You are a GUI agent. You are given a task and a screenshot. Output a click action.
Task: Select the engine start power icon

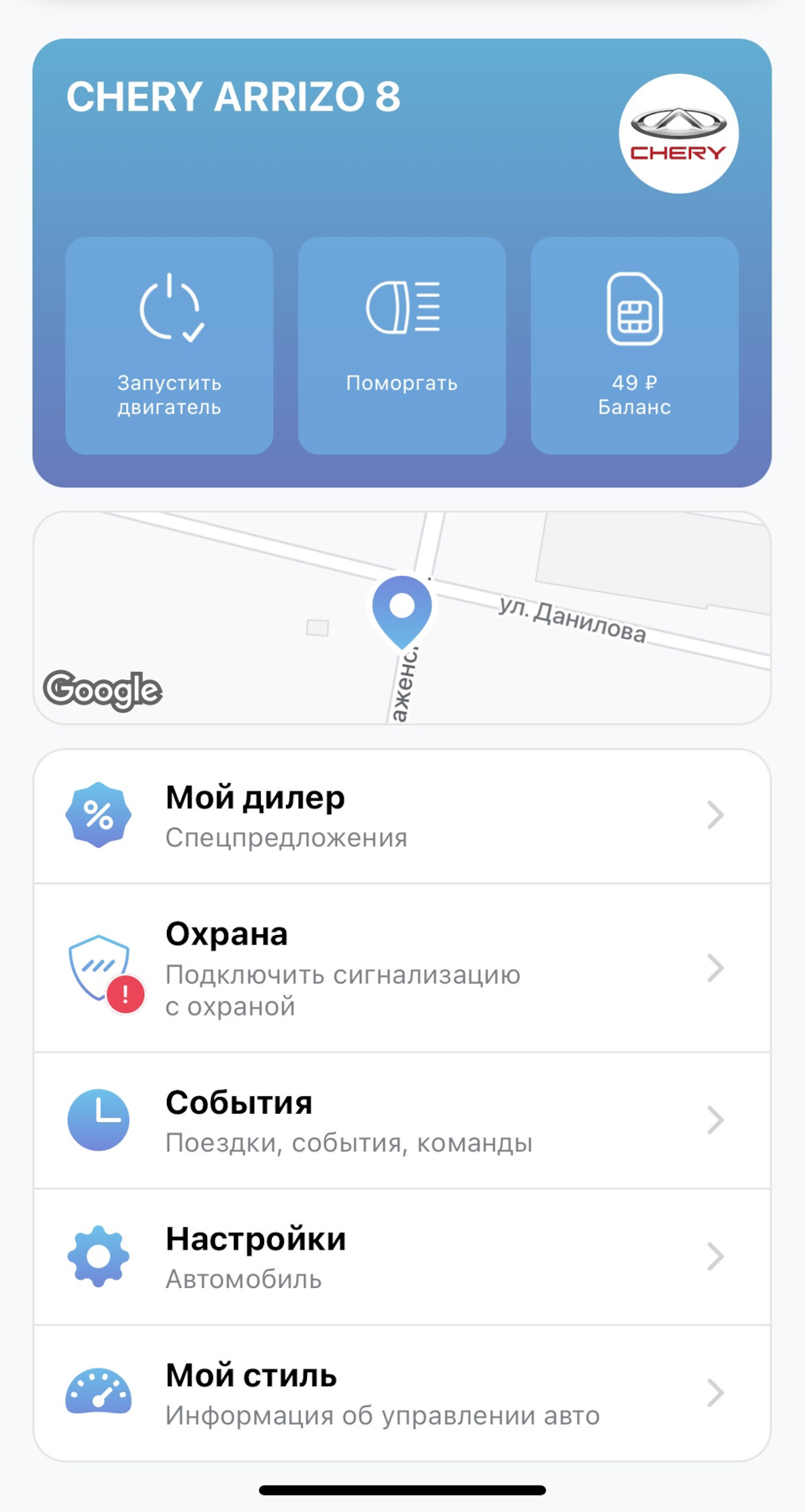pyautogui.click(x=169, y=309)
